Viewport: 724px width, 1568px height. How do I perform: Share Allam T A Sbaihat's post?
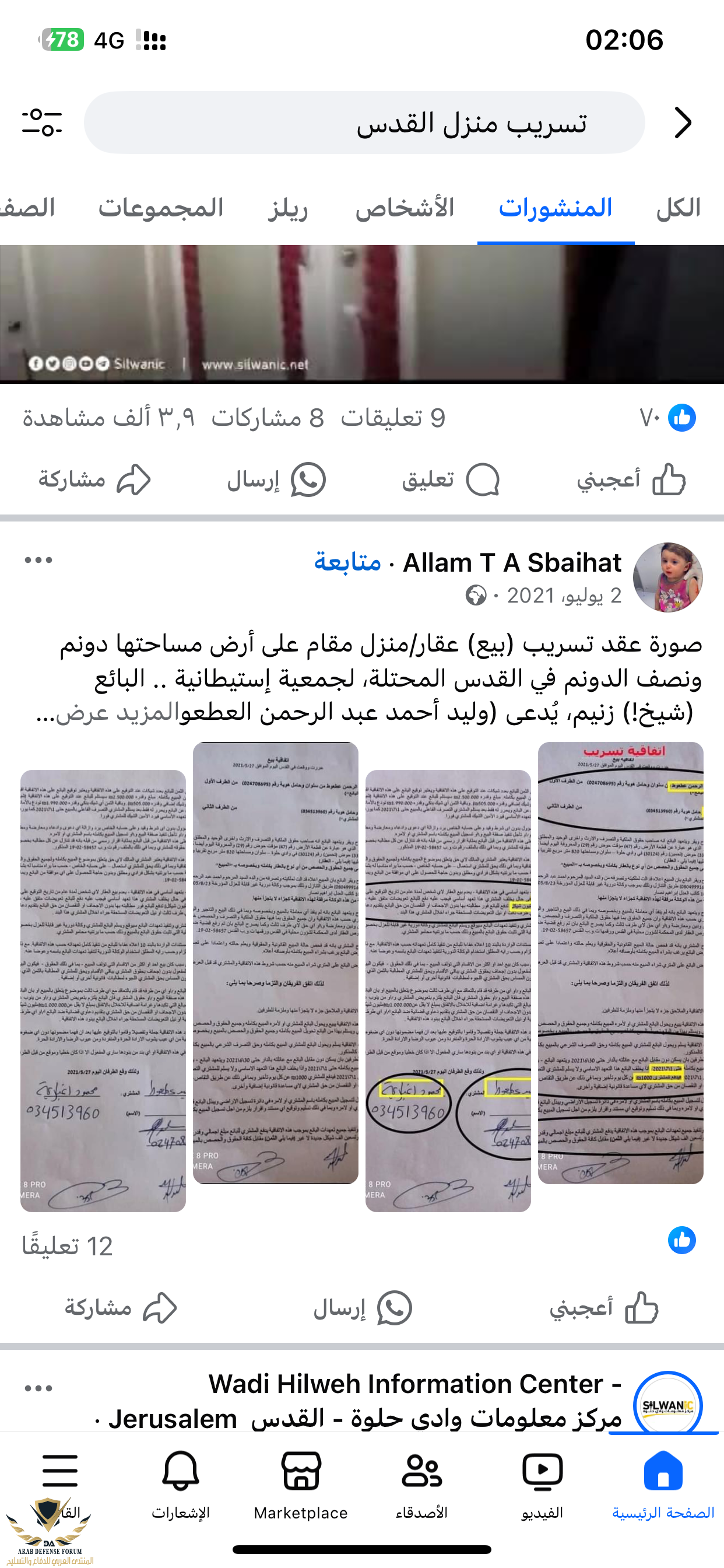121,1307
